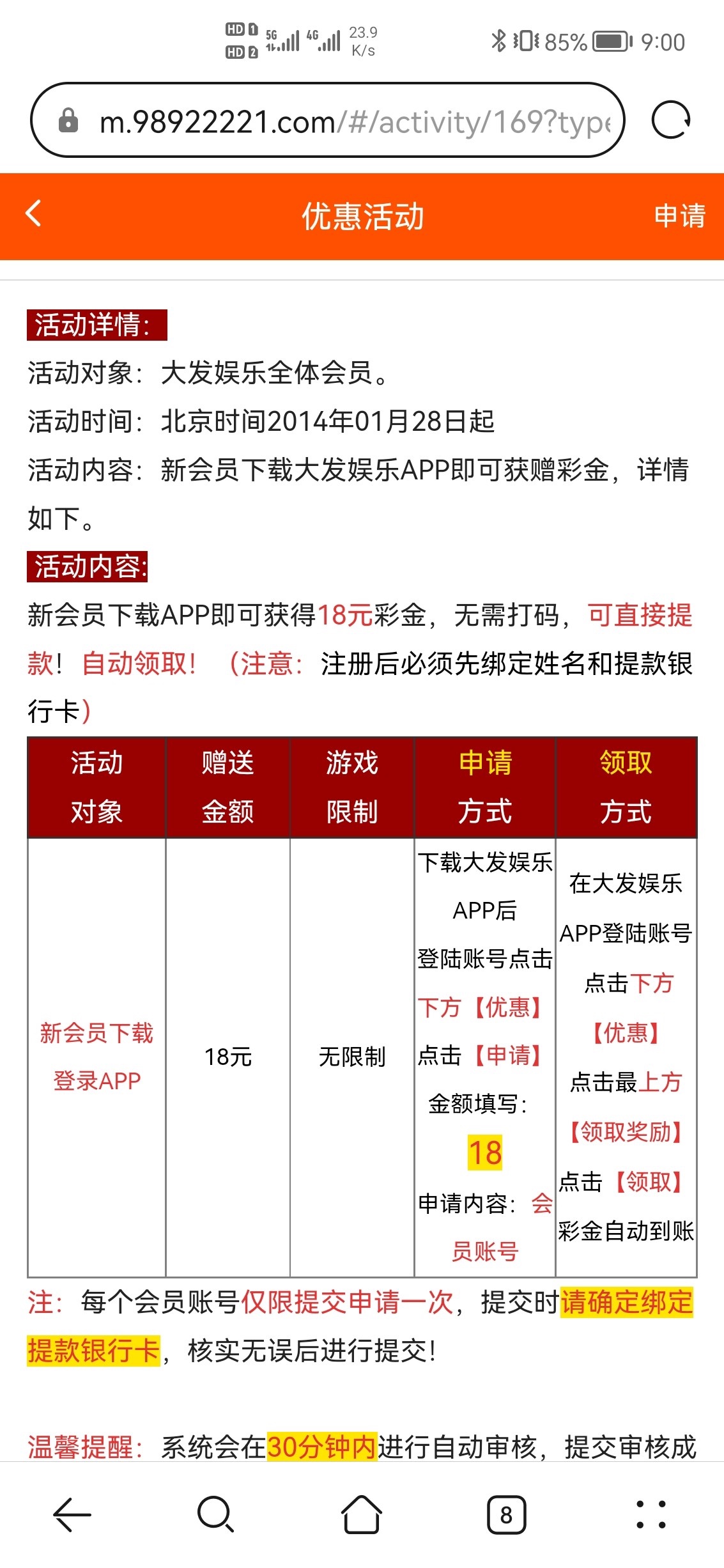Open the browser's four-dot menu
This screenshot has width=724, height=1568.
pos(651,1514)
